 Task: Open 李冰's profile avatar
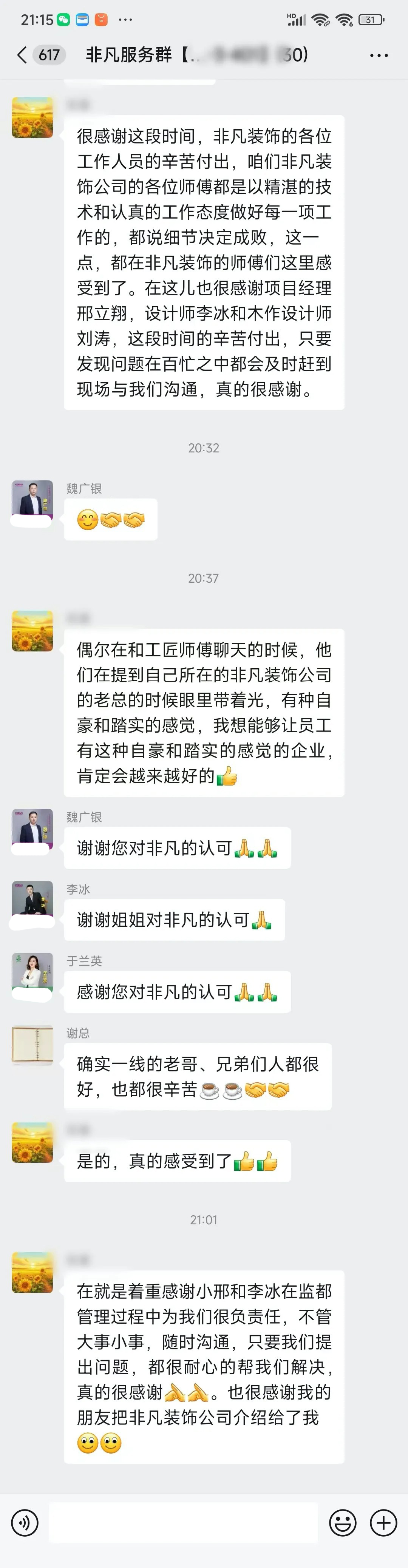pos(32,901)
